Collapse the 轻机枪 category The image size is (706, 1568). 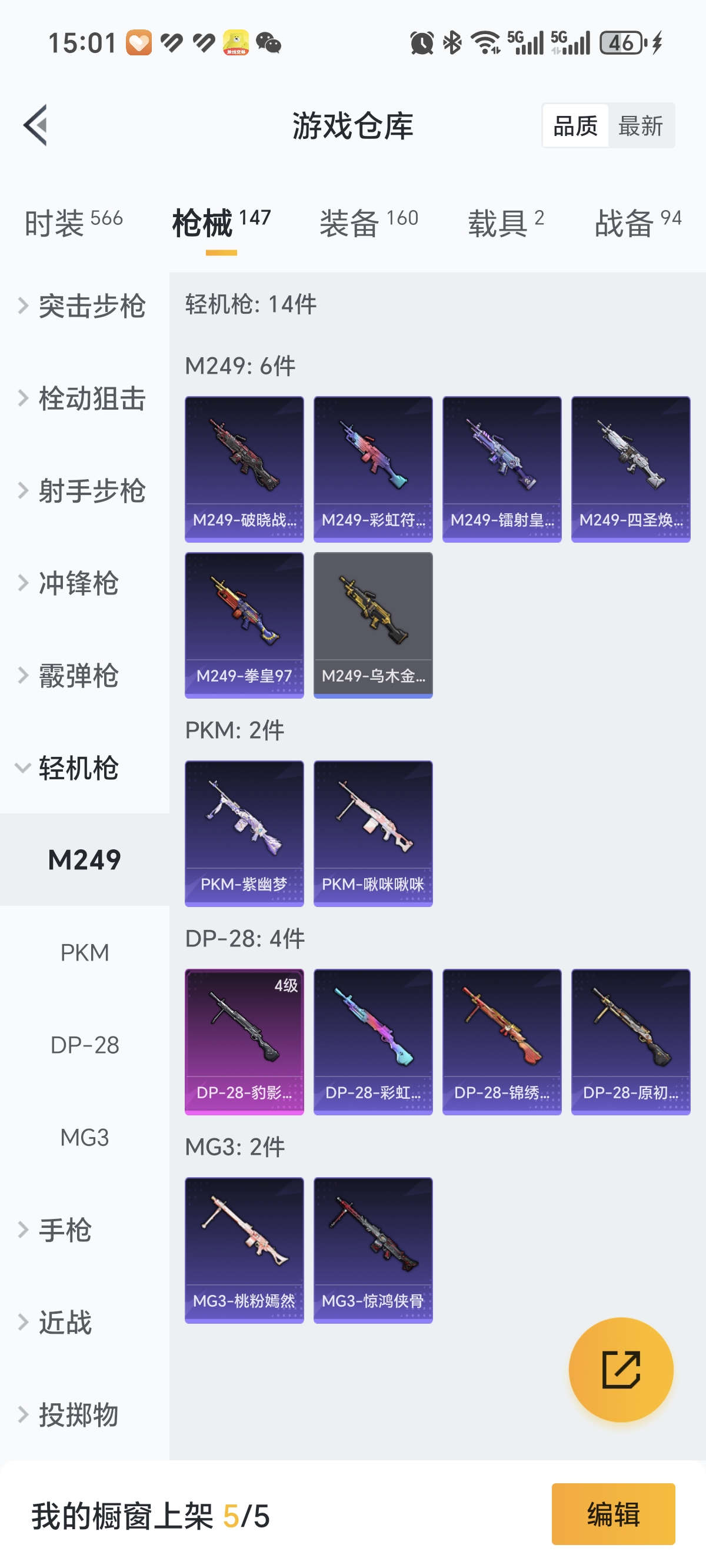click(79, 768)
